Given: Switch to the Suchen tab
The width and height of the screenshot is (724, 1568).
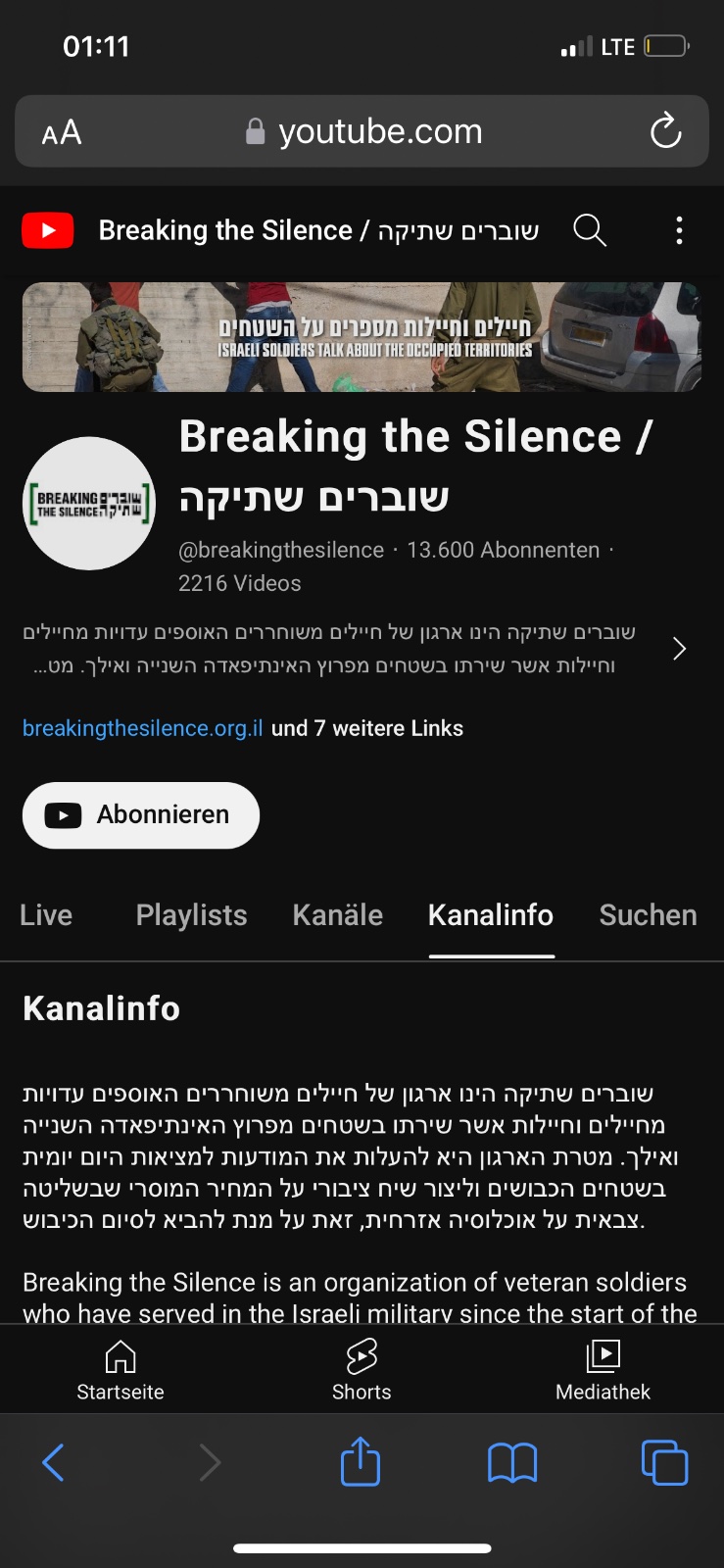Looking at the screenshot, I should [648, 915].
